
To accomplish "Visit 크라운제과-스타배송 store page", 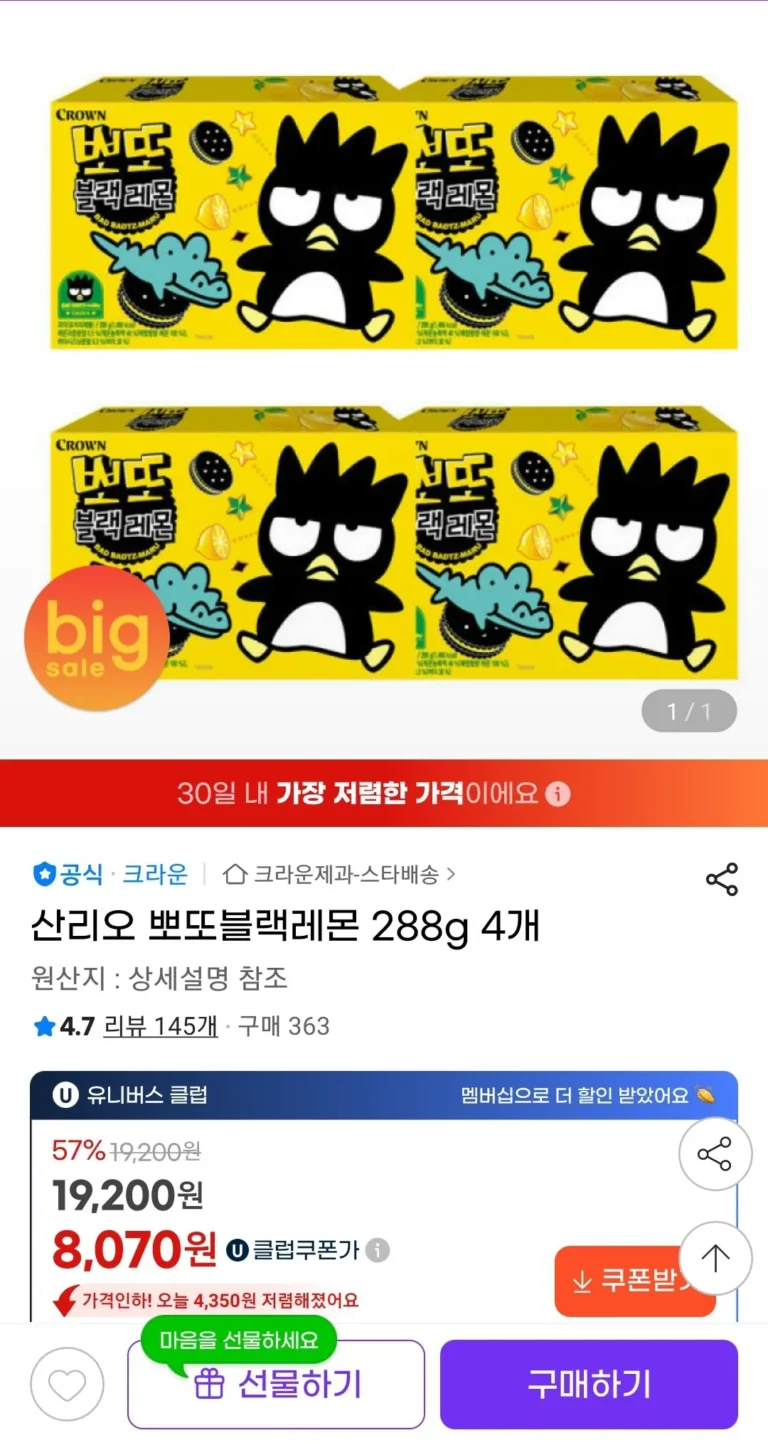I will click(339, 874).
